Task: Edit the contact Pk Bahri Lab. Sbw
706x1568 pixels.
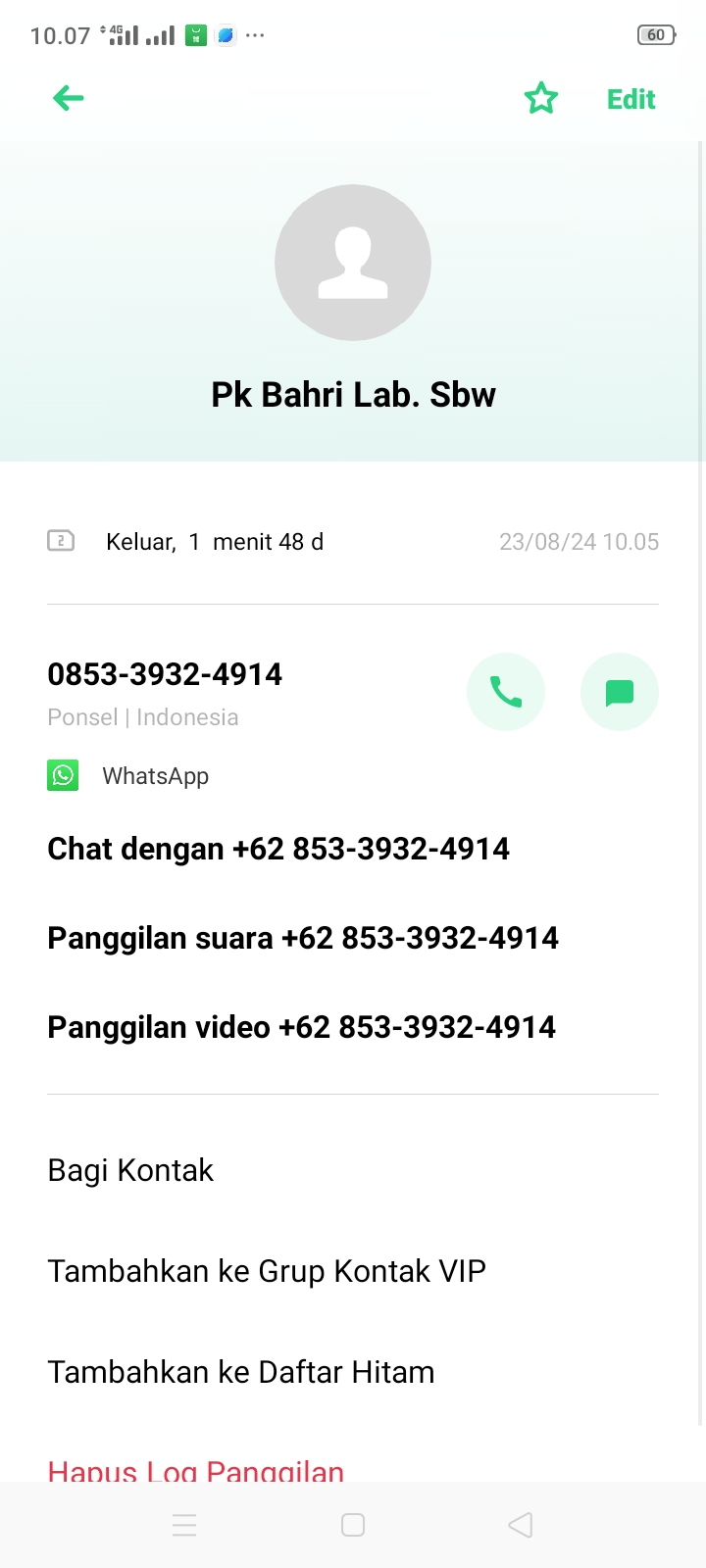Action: [630, 99]
